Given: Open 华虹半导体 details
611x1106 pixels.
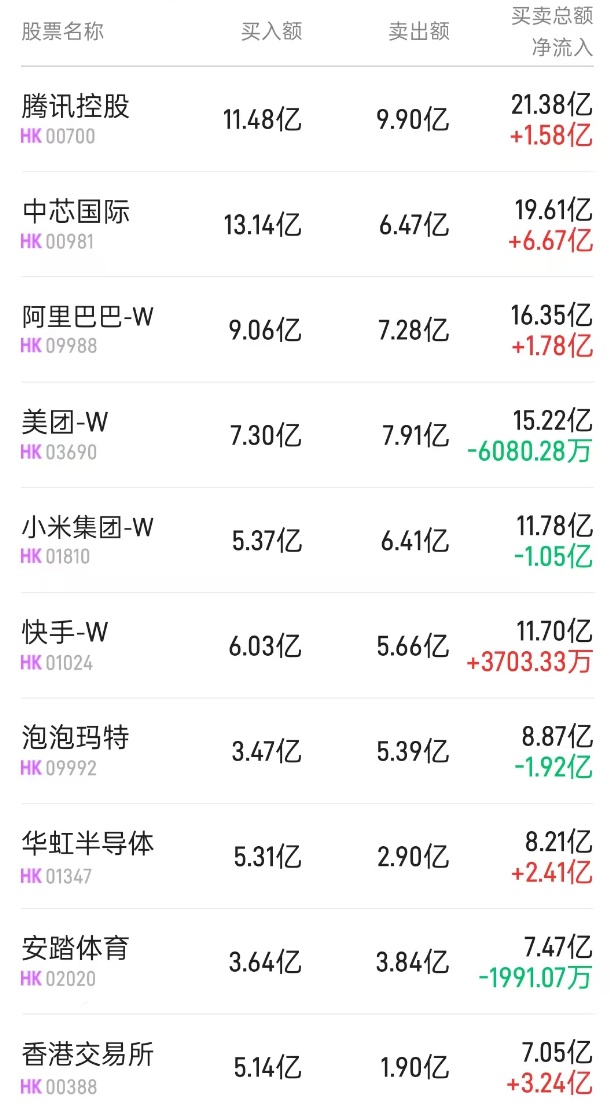Looking at the screenshot, I should pos(88,843).
